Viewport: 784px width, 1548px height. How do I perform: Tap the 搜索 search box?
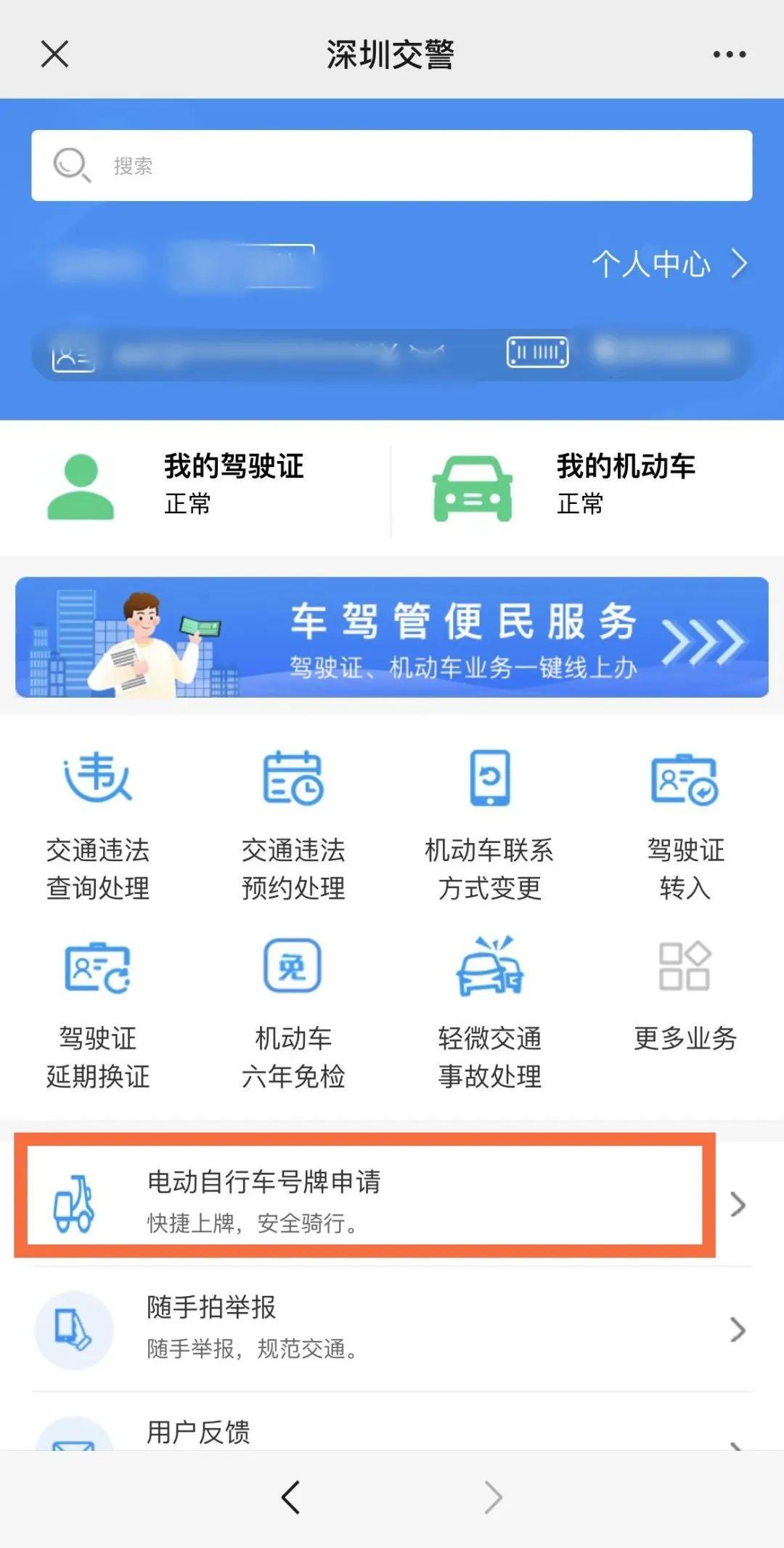(391, 166)
